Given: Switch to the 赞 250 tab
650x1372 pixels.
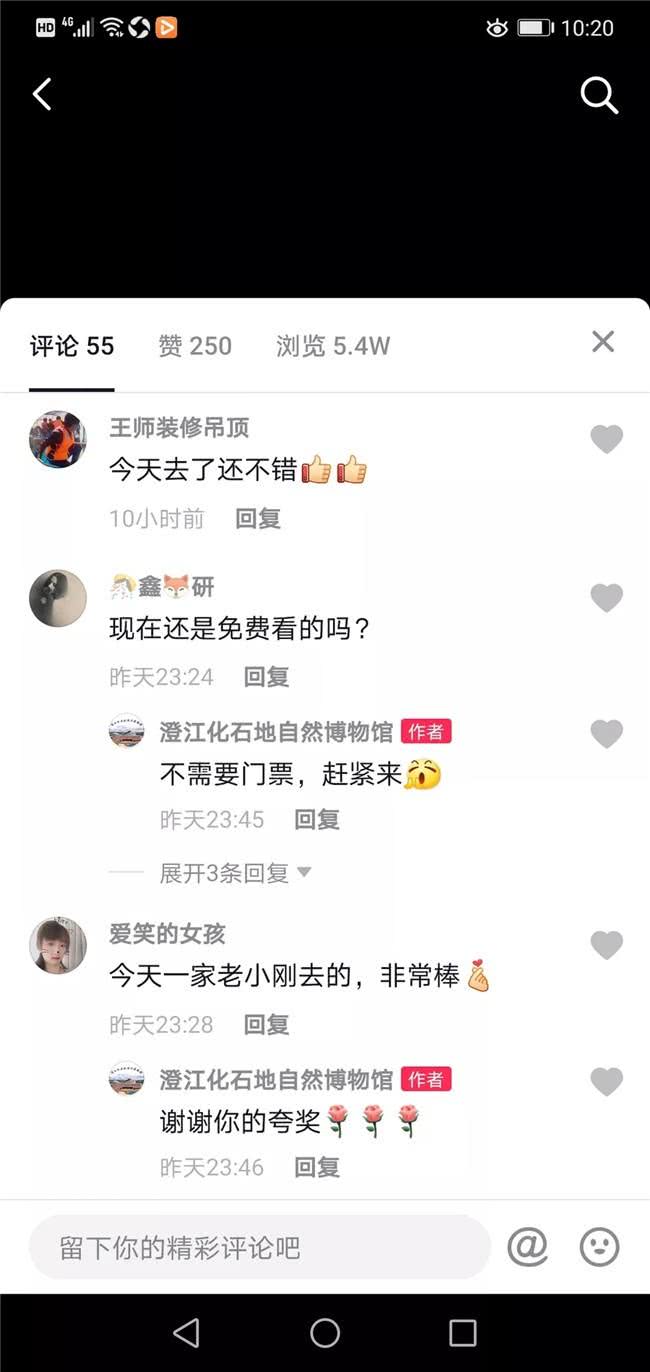Looking at the screenshot, I should pos(195,346).
